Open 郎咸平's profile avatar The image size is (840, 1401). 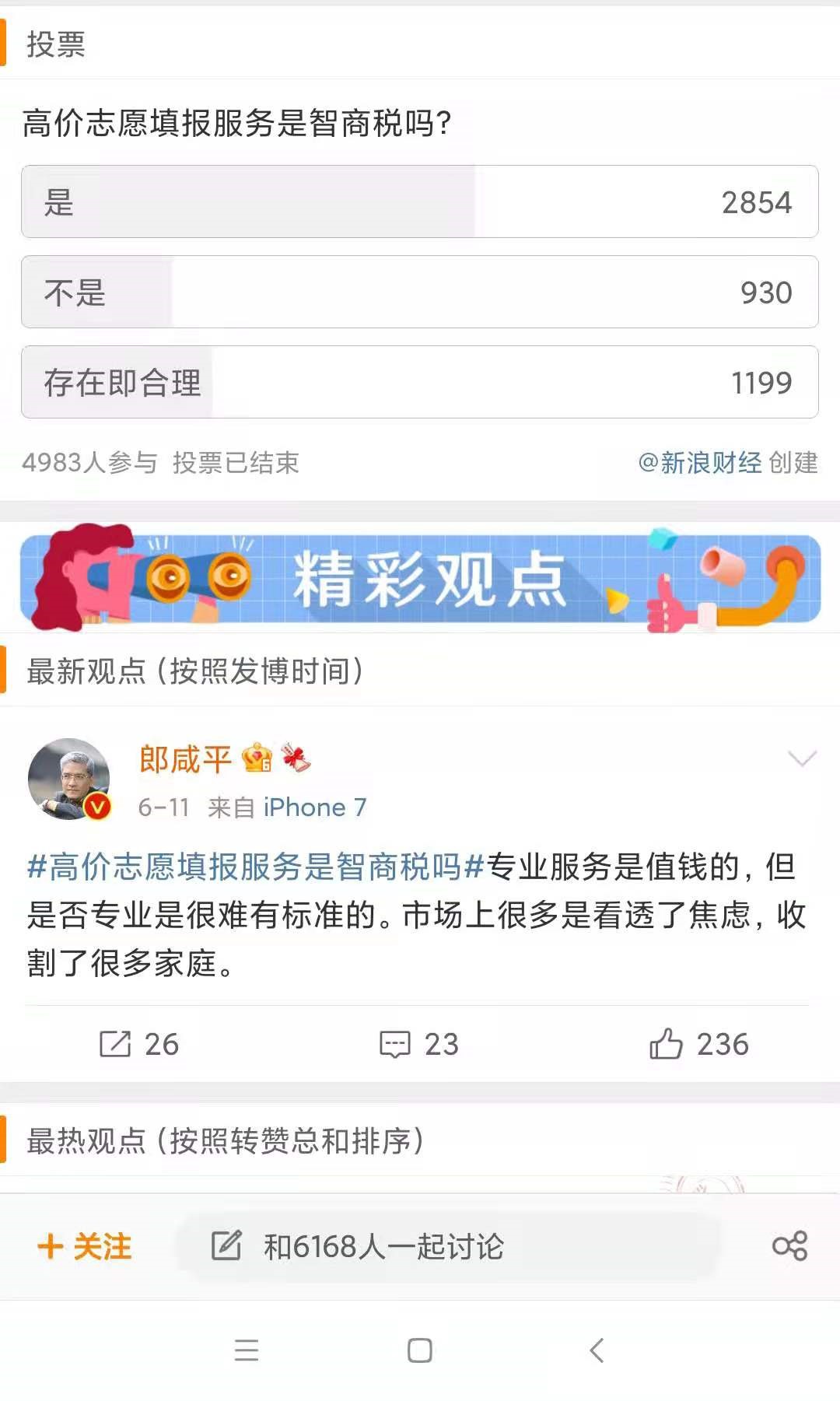click(69, 779)
